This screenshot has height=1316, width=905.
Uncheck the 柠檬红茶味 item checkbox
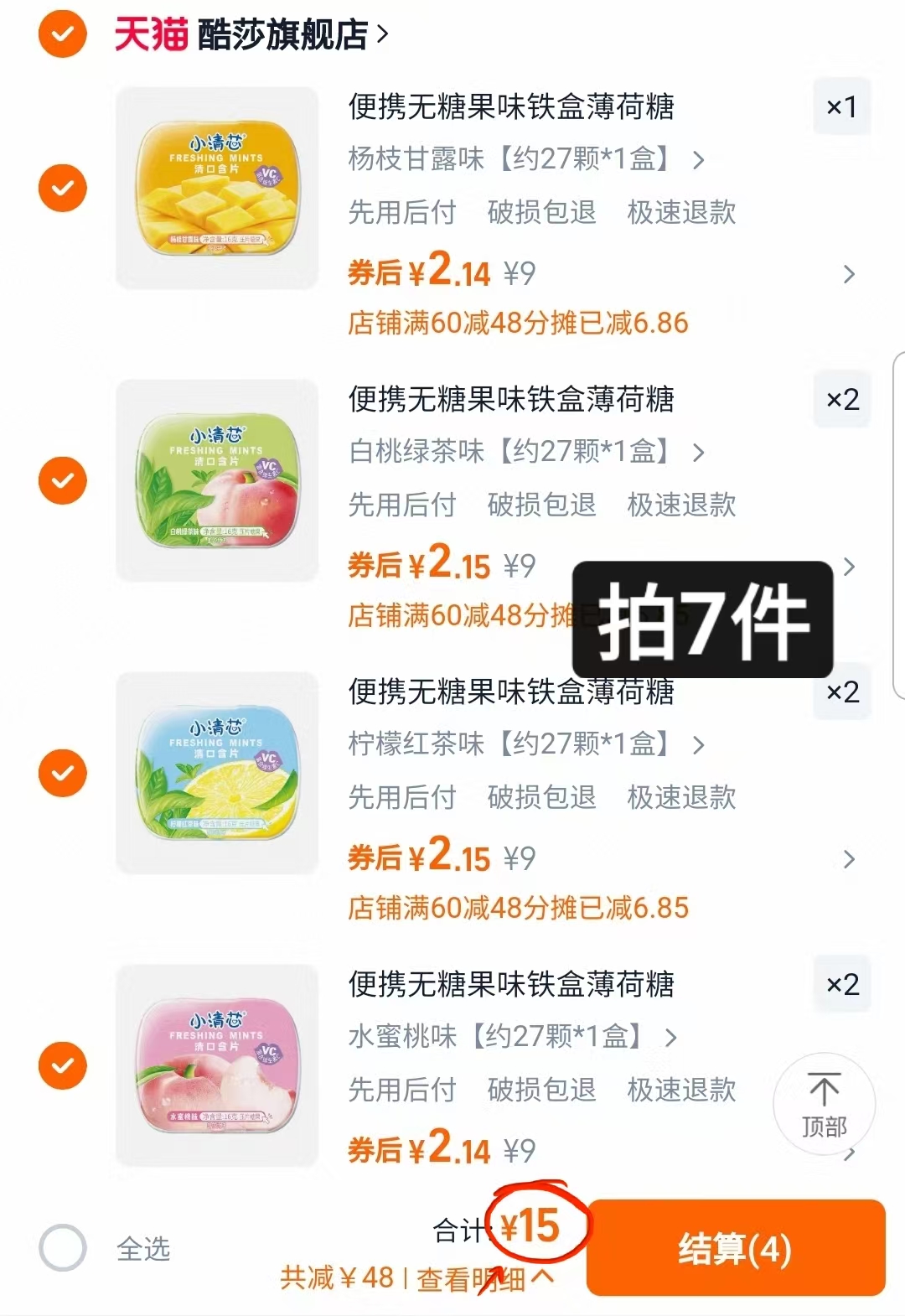coord(61,773)
